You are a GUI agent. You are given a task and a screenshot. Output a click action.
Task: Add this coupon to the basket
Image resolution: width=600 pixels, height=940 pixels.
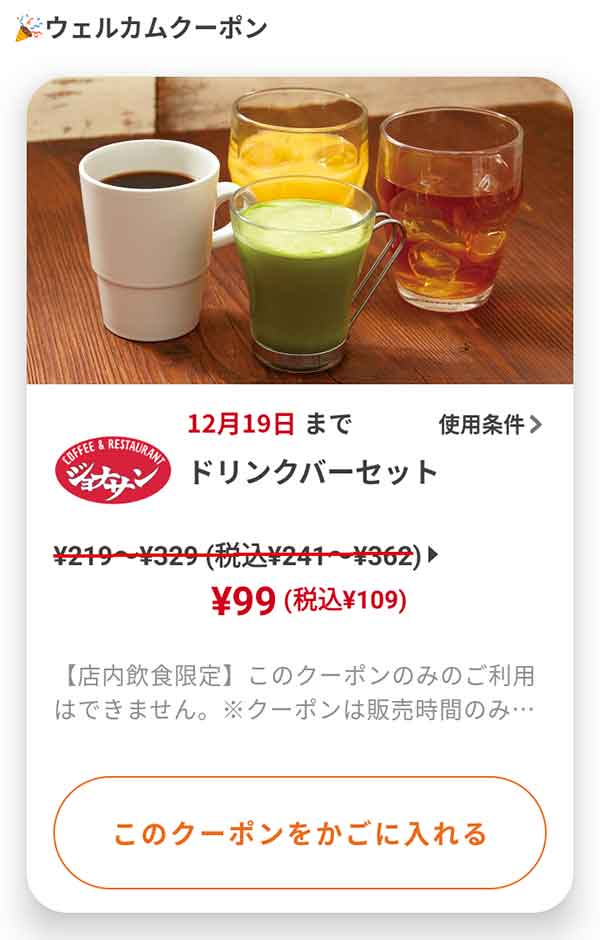point(300,833)
